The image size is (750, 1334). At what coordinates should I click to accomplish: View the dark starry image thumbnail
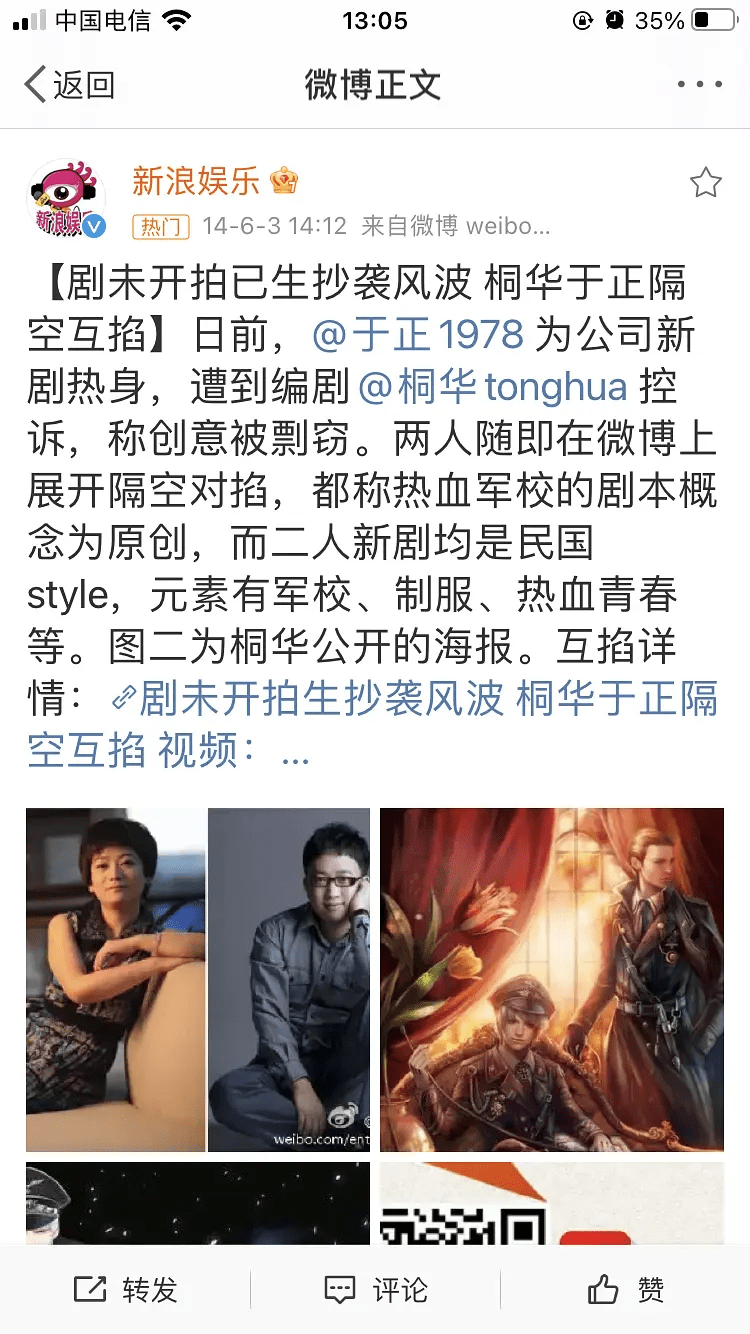click(198, 1203)
